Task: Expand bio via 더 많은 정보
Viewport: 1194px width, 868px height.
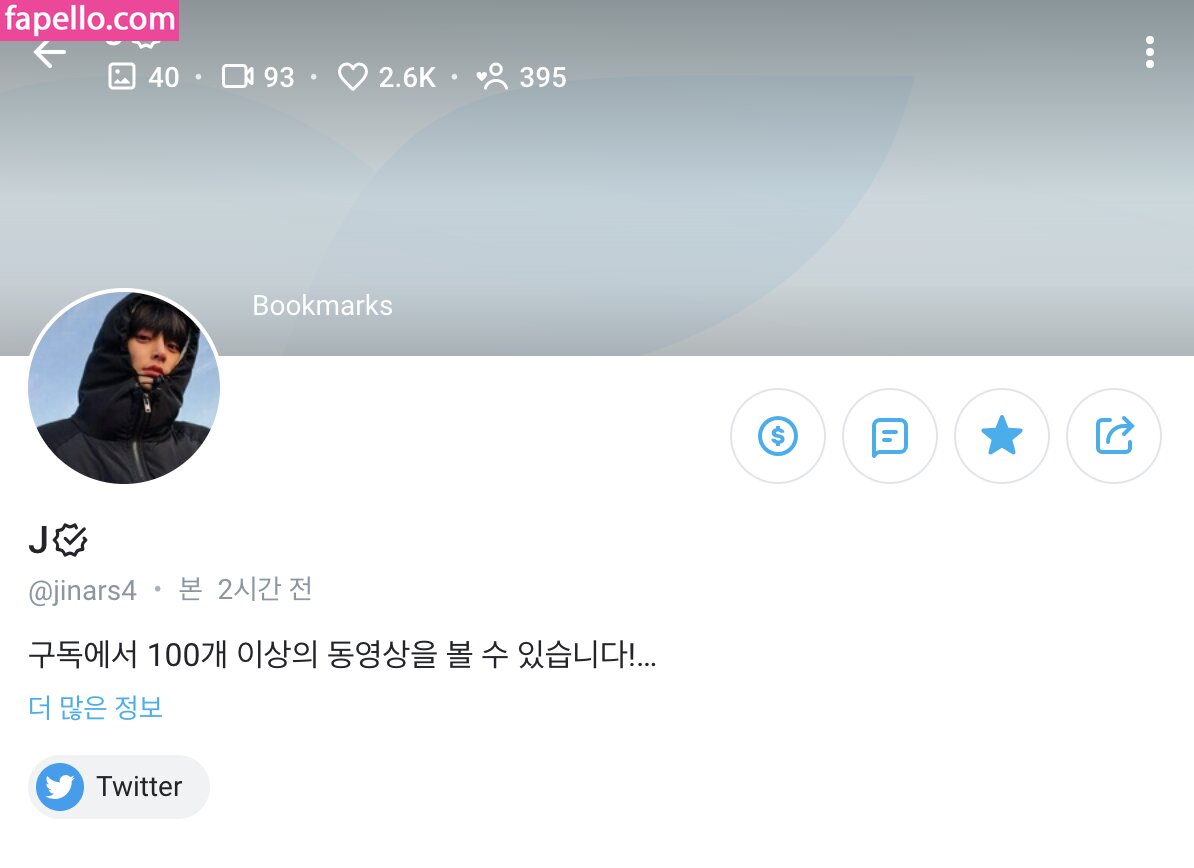Action: coord(96,708)
